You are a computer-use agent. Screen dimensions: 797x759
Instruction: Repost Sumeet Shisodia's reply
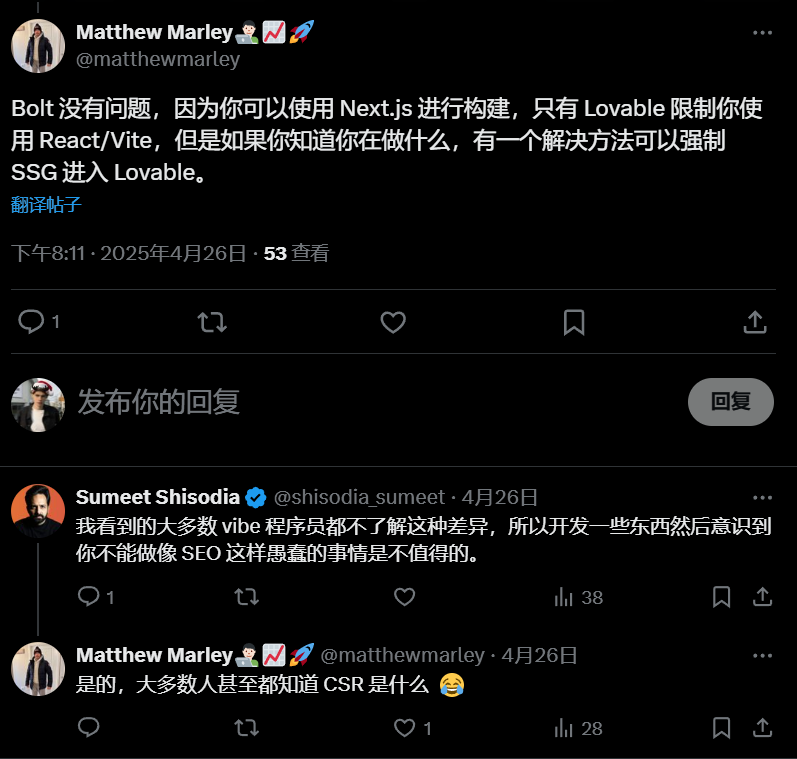(246, 597)
